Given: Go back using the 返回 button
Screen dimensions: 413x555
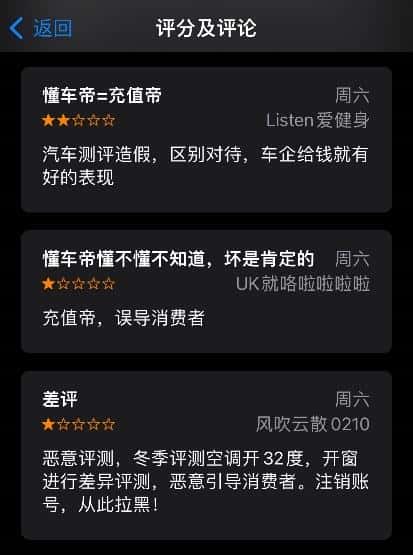Looking at the screenshot, I should (40, 28).
